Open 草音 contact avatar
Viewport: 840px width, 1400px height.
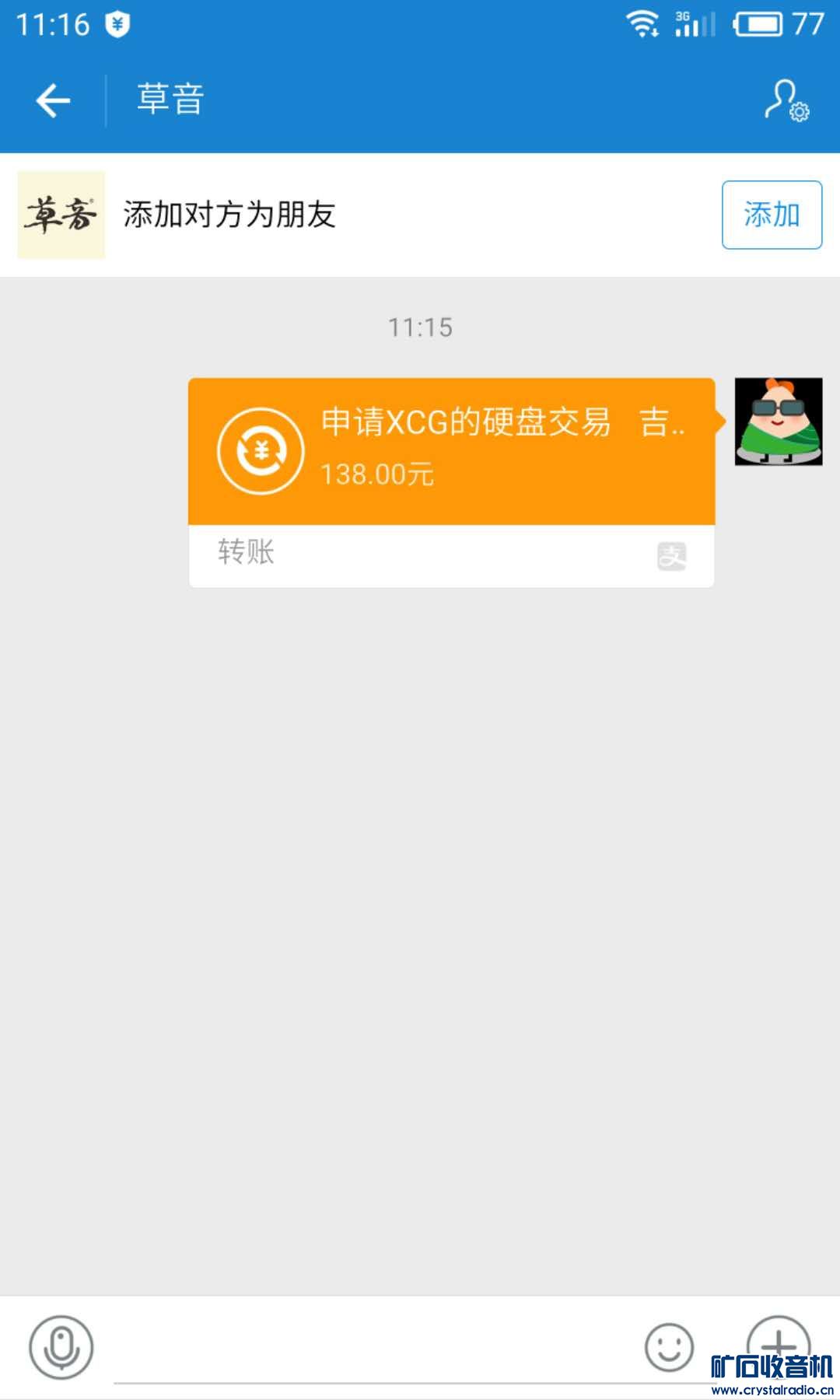(61, 215)
